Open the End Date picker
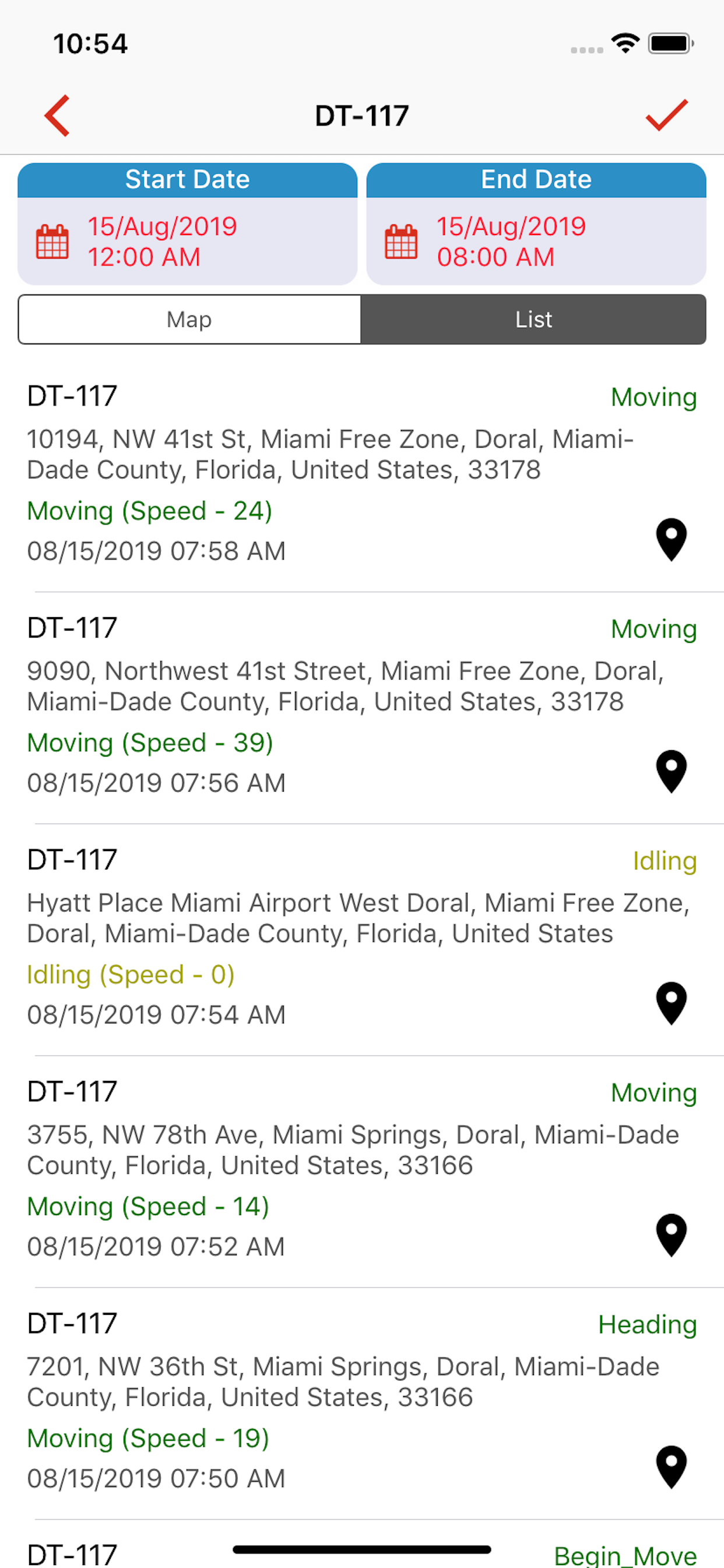This screenshot has width=724, height=1568. point(536,224)
